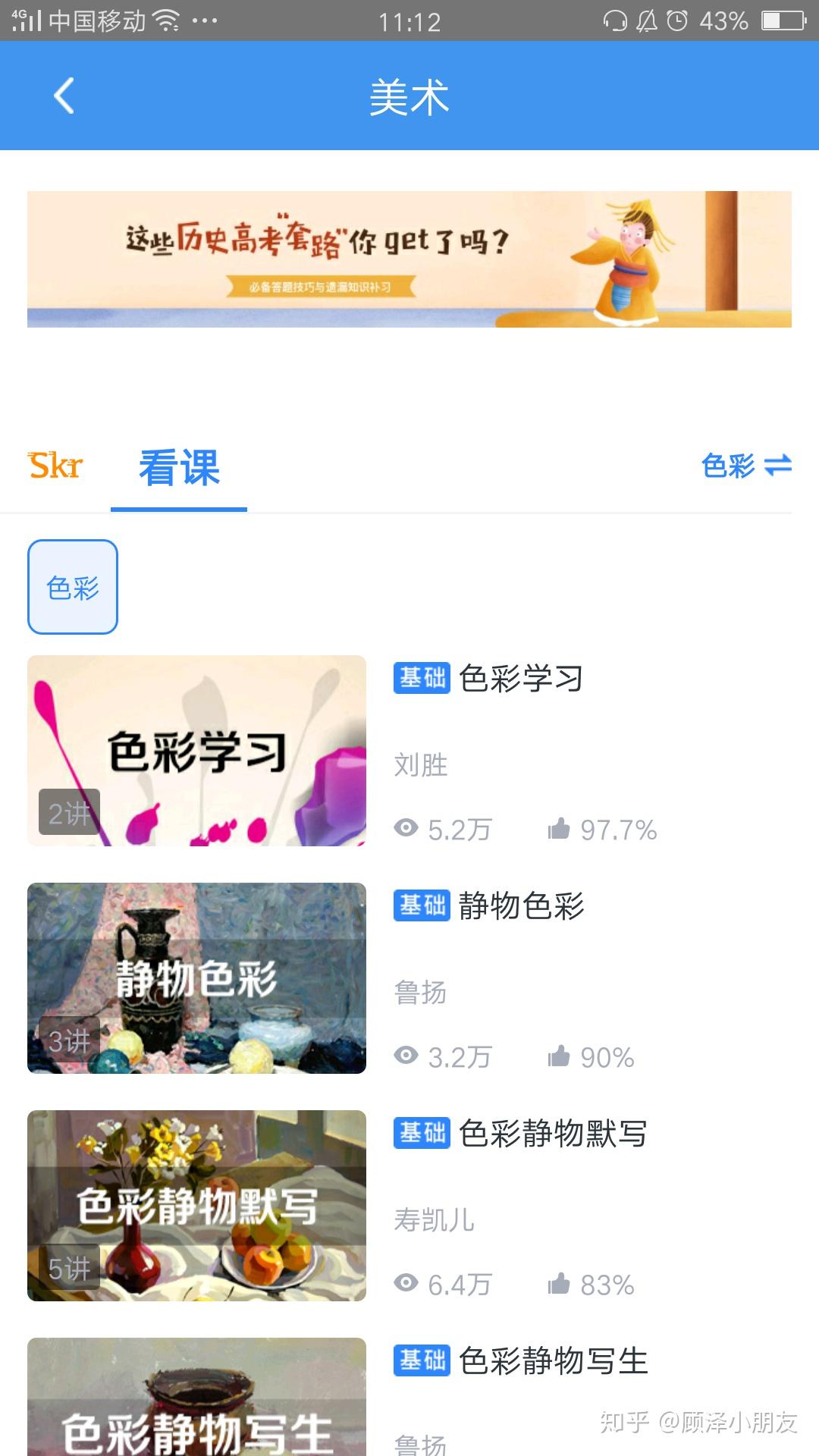This screenshot has height=1456, width=819.
Task: Open the 静物色彩 course
Action: (x=409, y=978)
